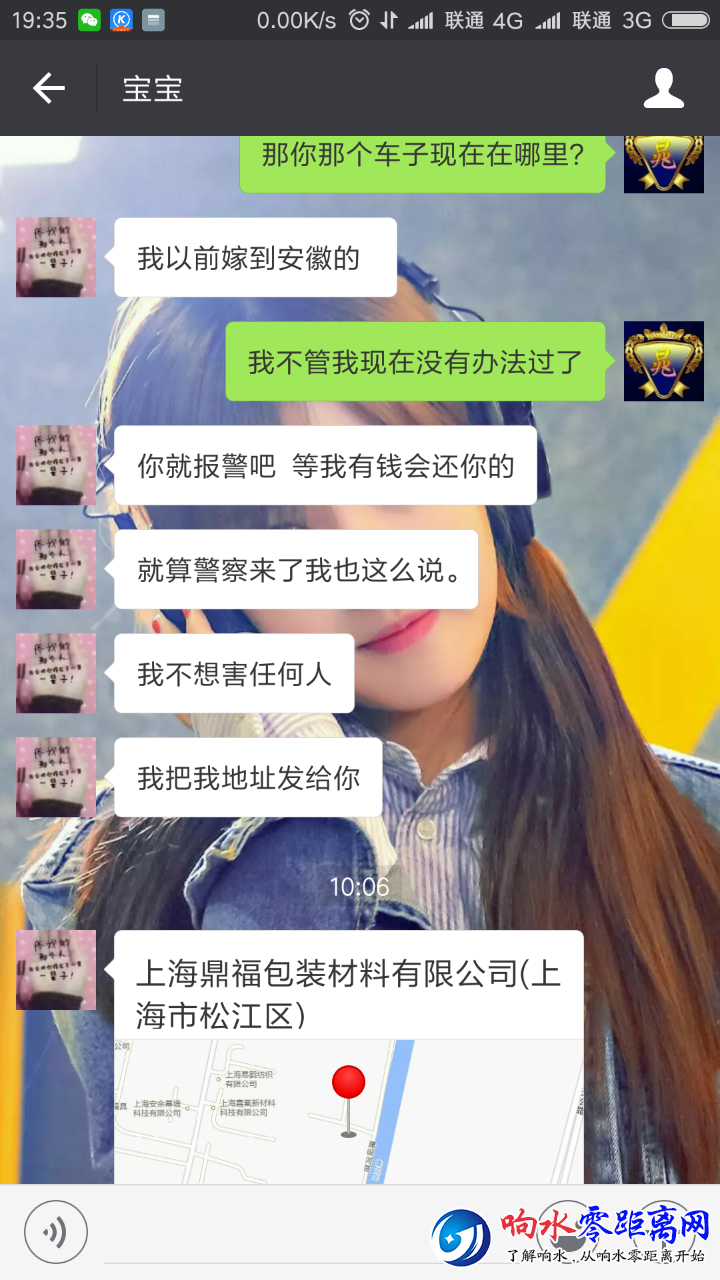Open the 上海鼎福包装材料有限公司 location card
The width and height of the screenshot is (720, 1280).
(348, 1060)
